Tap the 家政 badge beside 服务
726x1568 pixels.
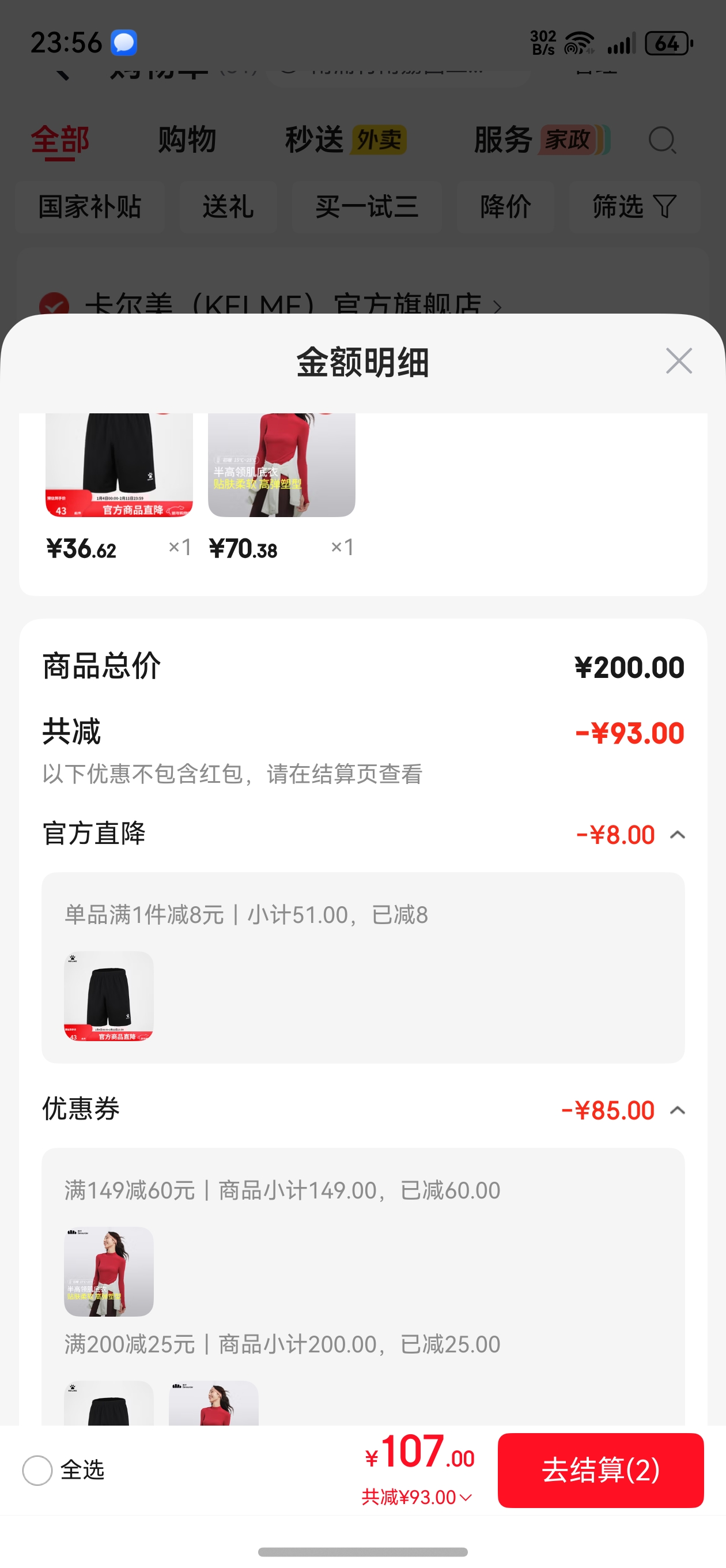click(x=566, y=140)
